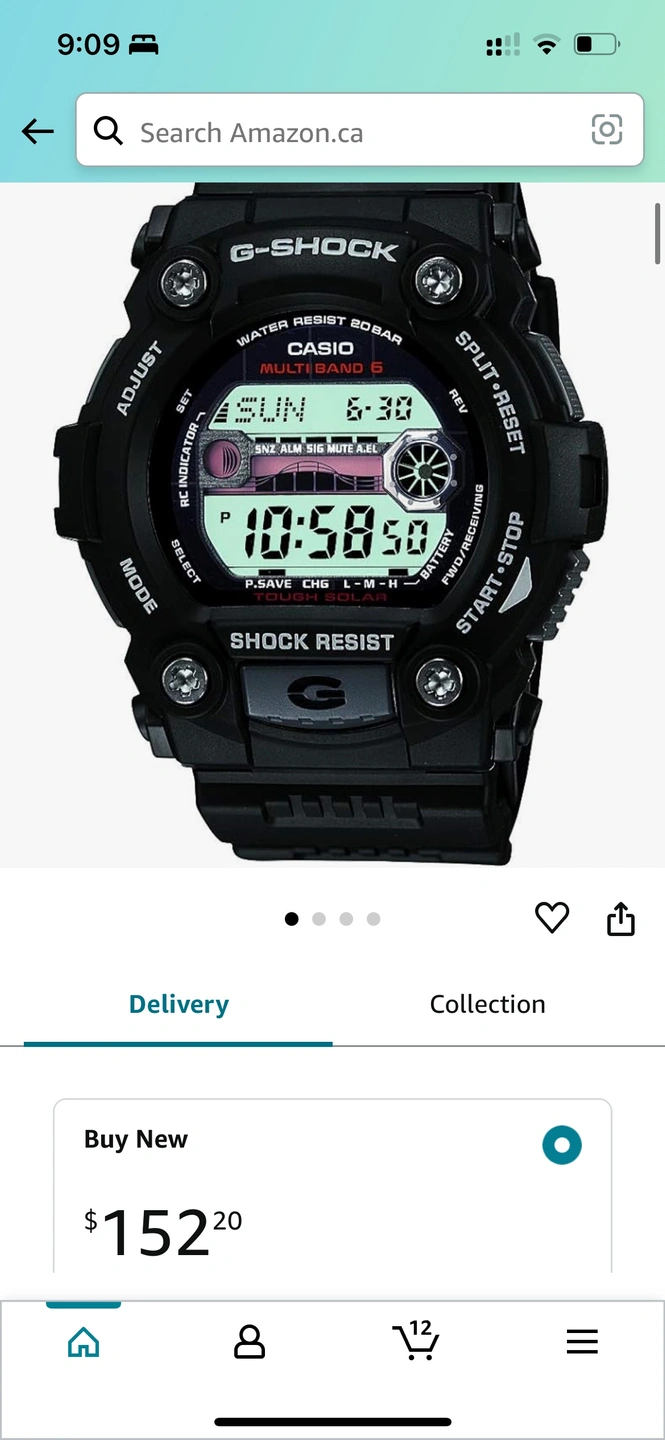Share this product listing
The width and height of the screenshot is (665, 1440).
[x=621, y=918]
